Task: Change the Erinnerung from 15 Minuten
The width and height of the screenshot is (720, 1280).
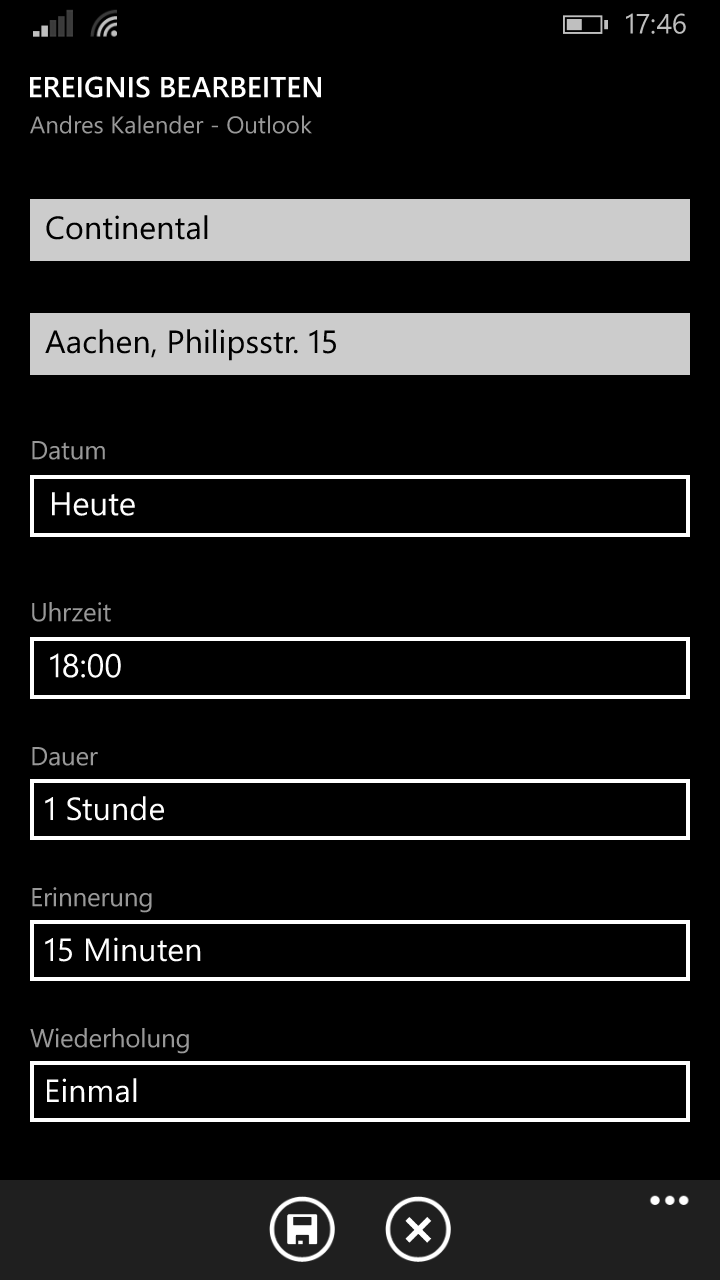Action: [x=360, y=950]
